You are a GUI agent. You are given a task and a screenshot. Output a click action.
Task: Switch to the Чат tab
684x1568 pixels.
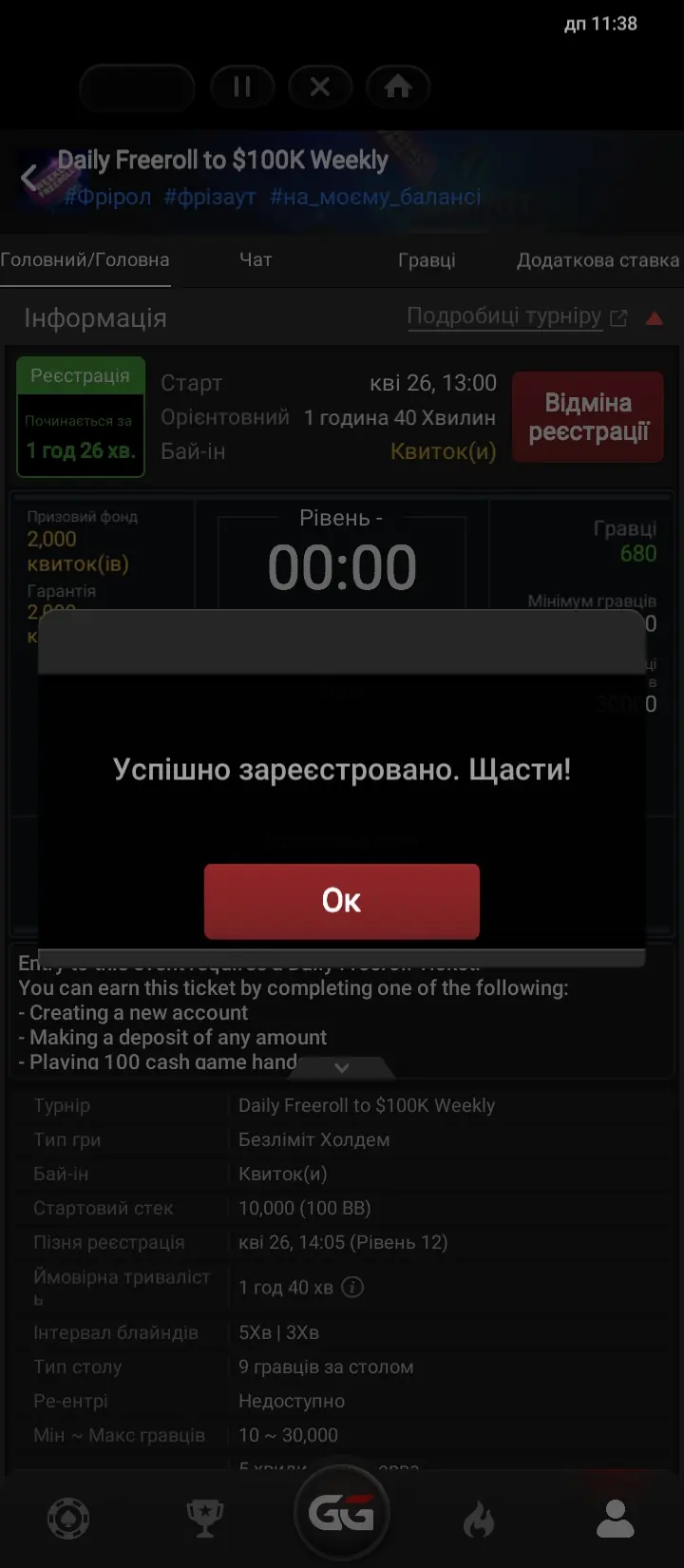point(256,259)
